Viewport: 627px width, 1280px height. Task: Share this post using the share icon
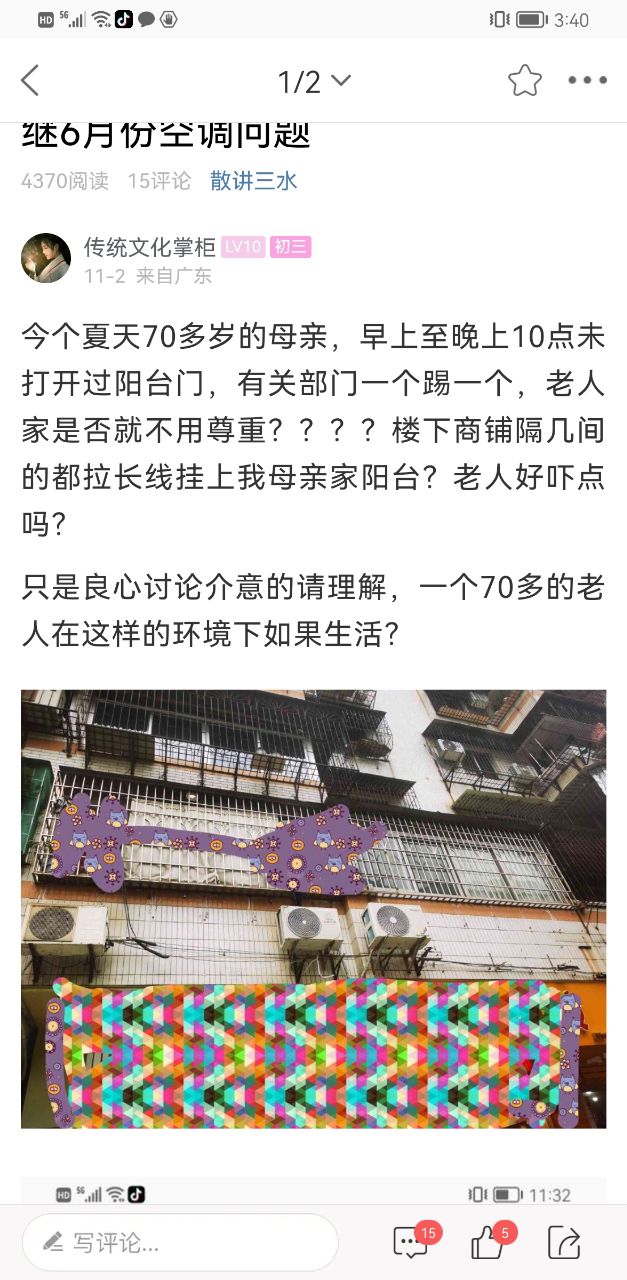click(x=564, y=1243)
